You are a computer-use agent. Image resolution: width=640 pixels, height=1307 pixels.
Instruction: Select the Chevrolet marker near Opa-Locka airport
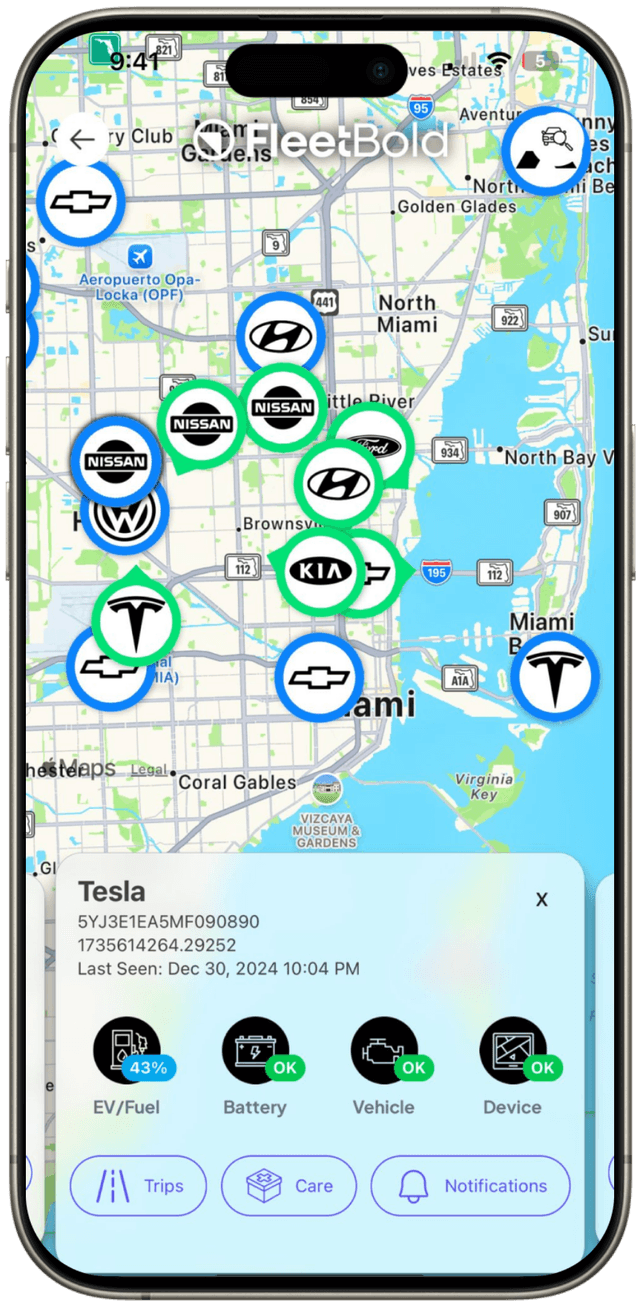pos(81,203)
